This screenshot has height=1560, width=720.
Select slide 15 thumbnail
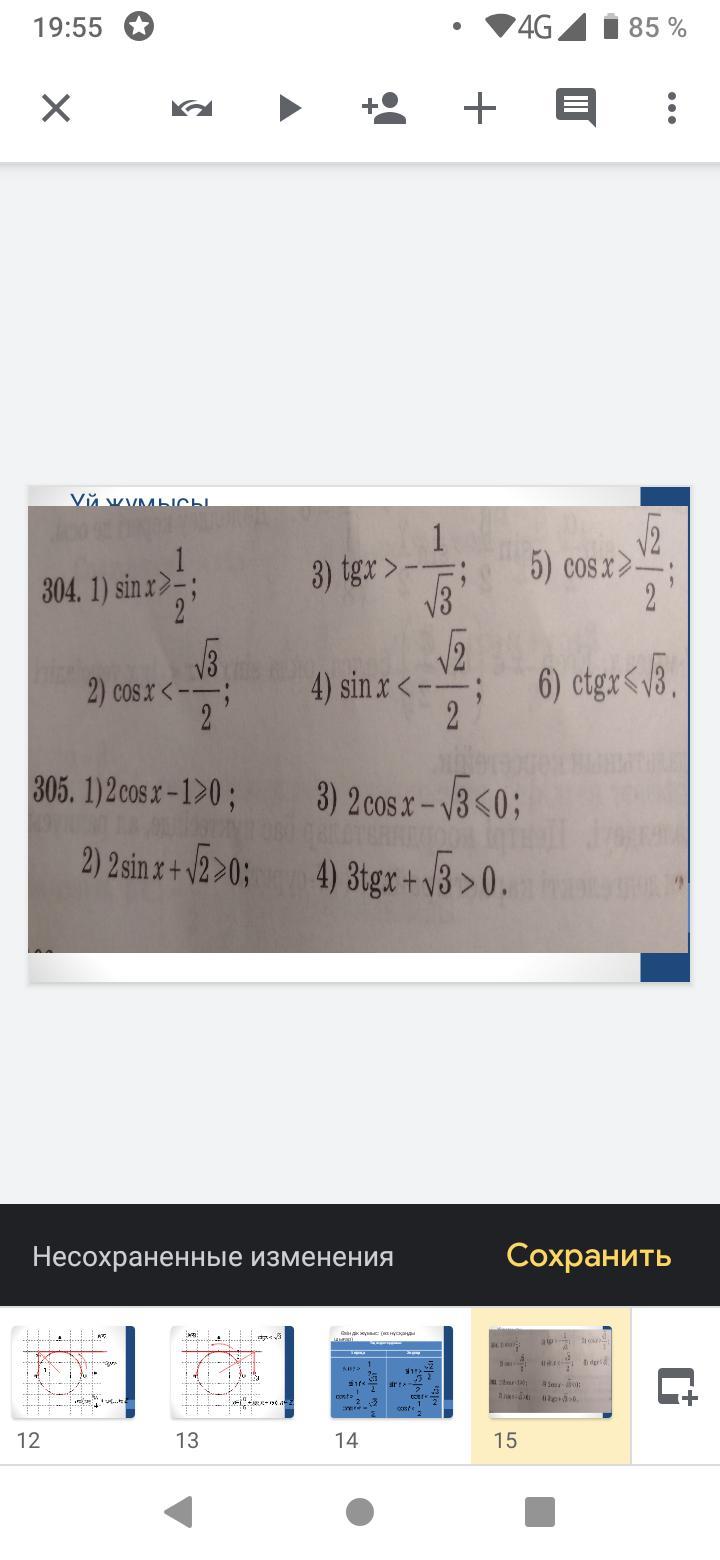click(x=550, y=1372)
